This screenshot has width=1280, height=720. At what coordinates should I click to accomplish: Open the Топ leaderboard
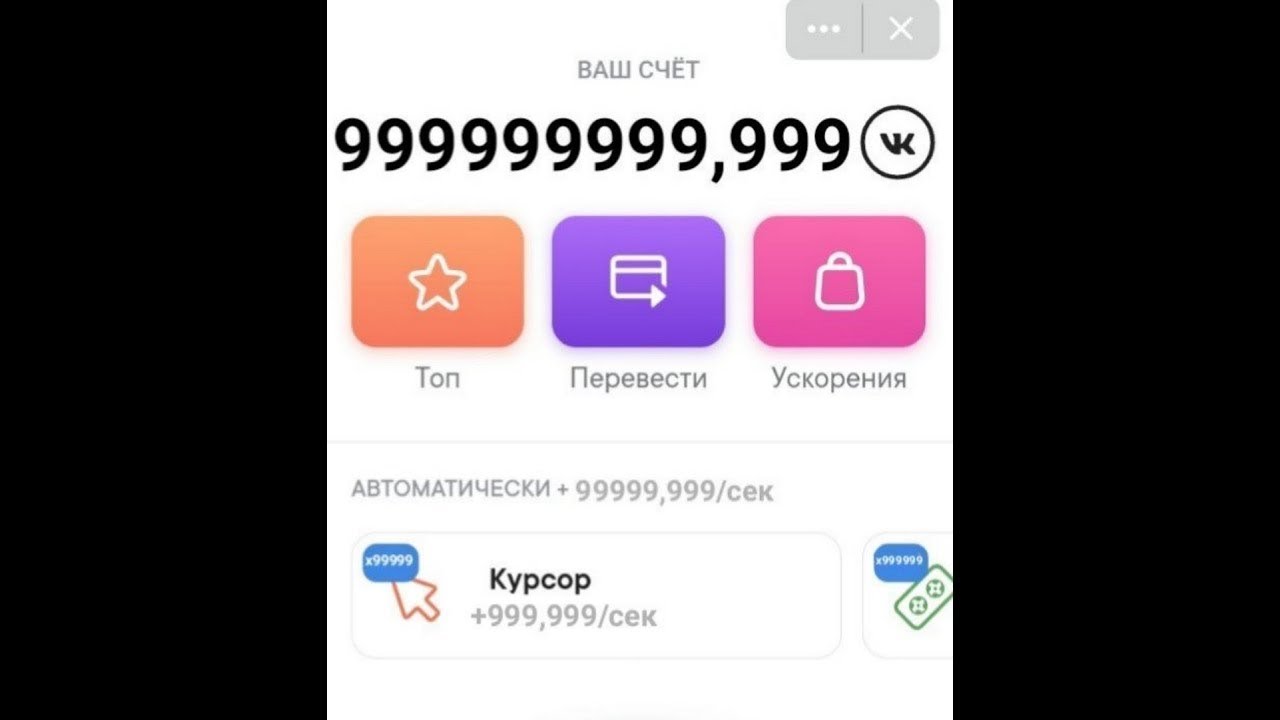click(438, 283)
